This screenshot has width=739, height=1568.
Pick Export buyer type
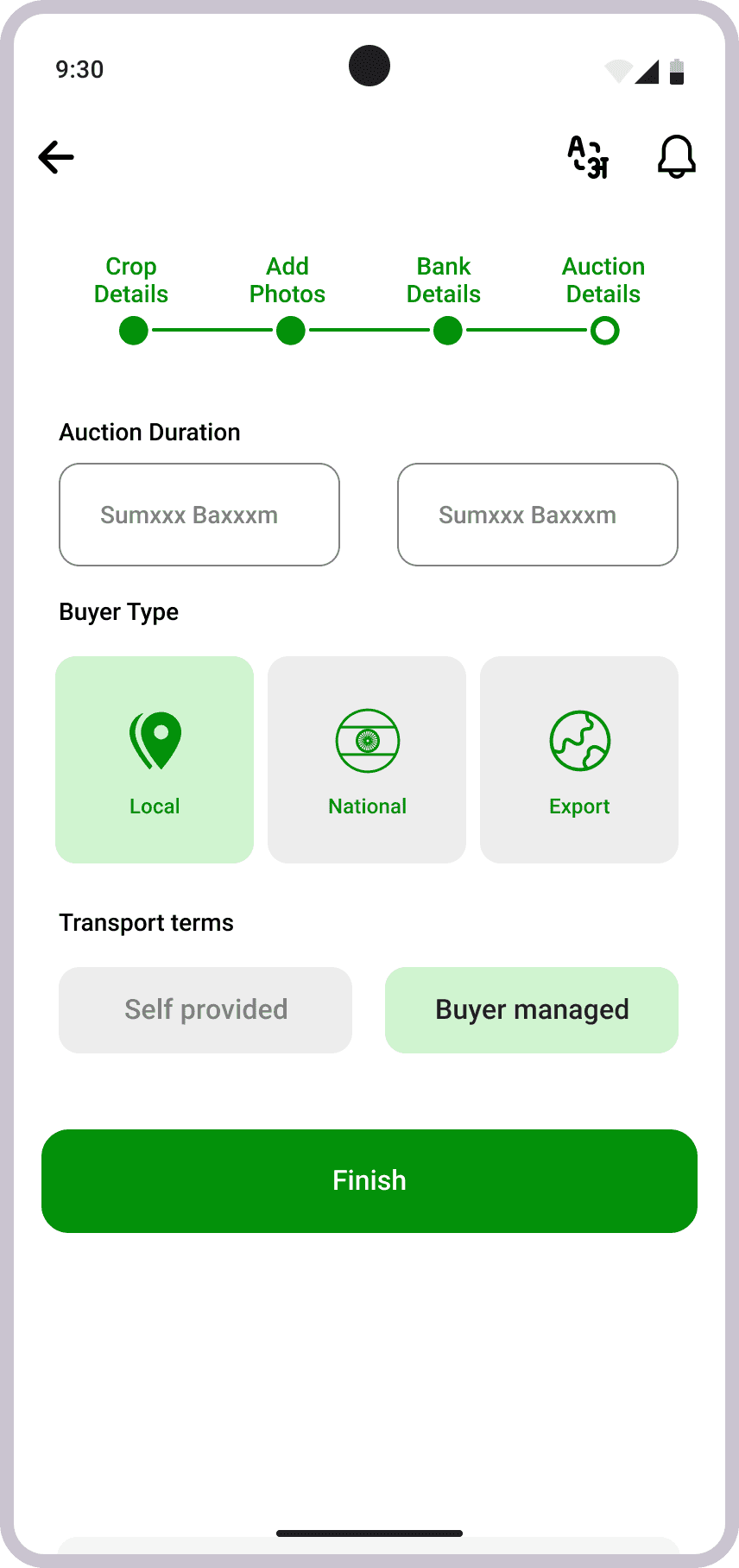[579, 760]
